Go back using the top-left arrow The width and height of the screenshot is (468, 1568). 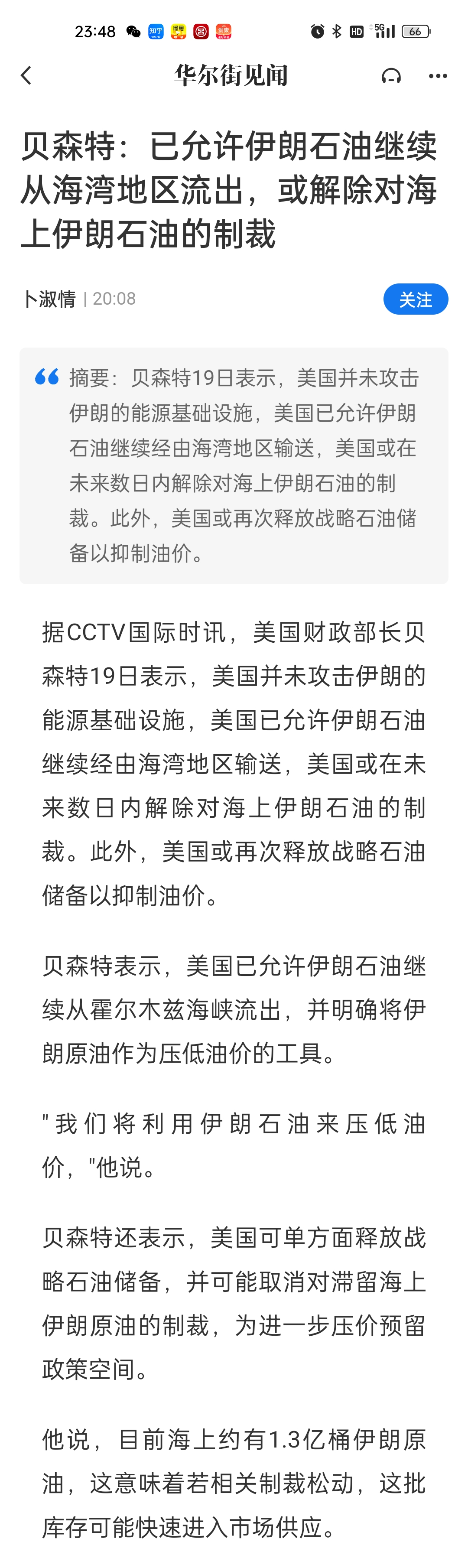26,75
